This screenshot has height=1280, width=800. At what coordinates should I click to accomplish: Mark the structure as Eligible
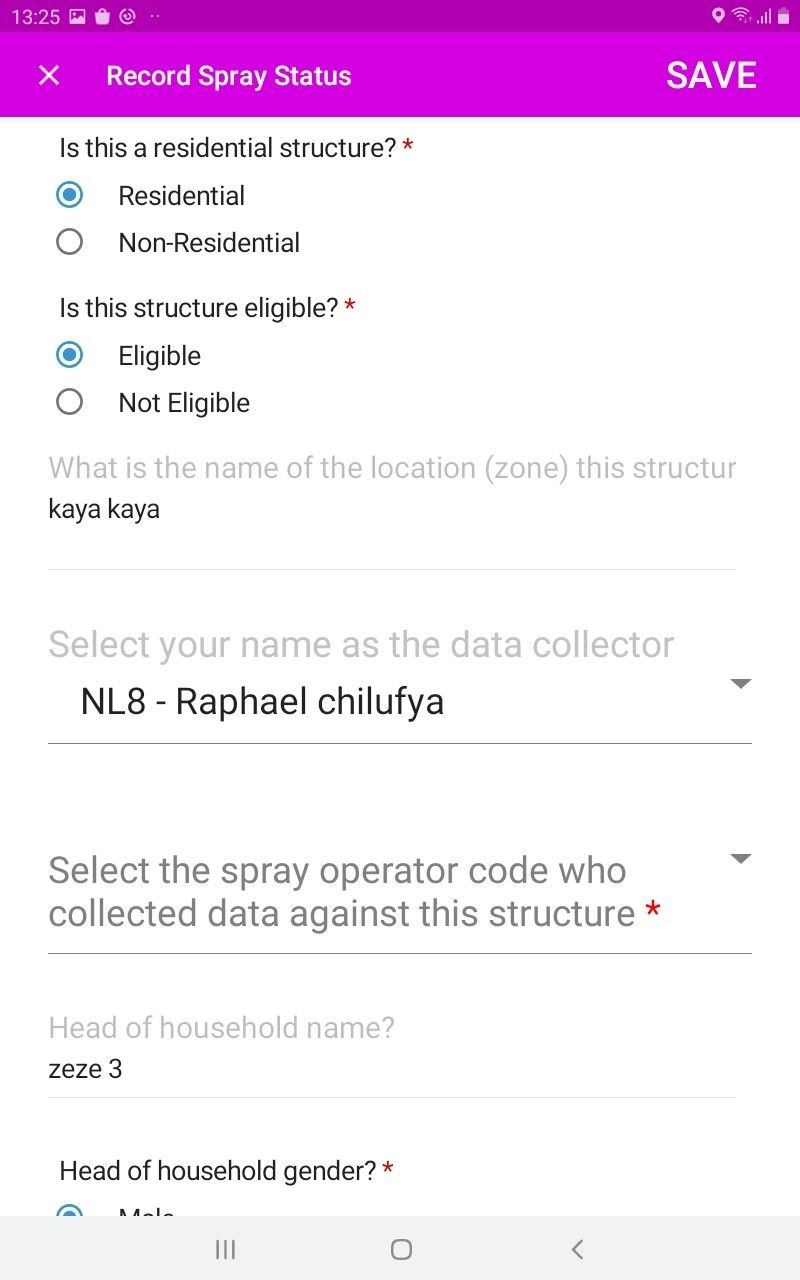point(70,355)
